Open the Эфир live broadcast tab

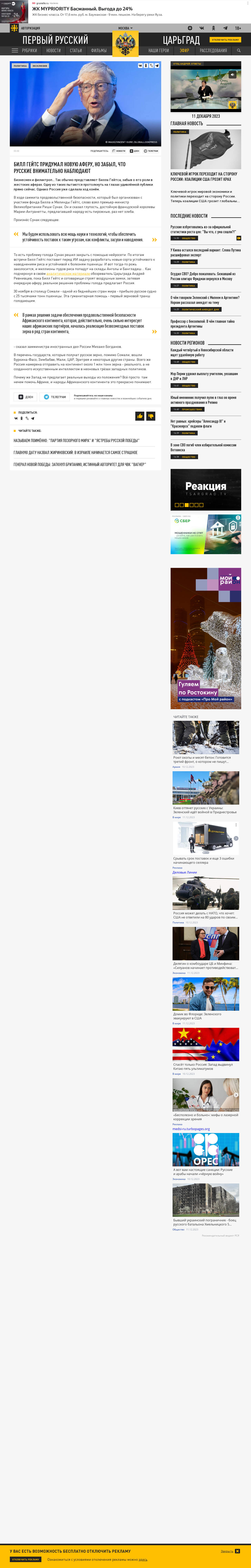[184, 50]
